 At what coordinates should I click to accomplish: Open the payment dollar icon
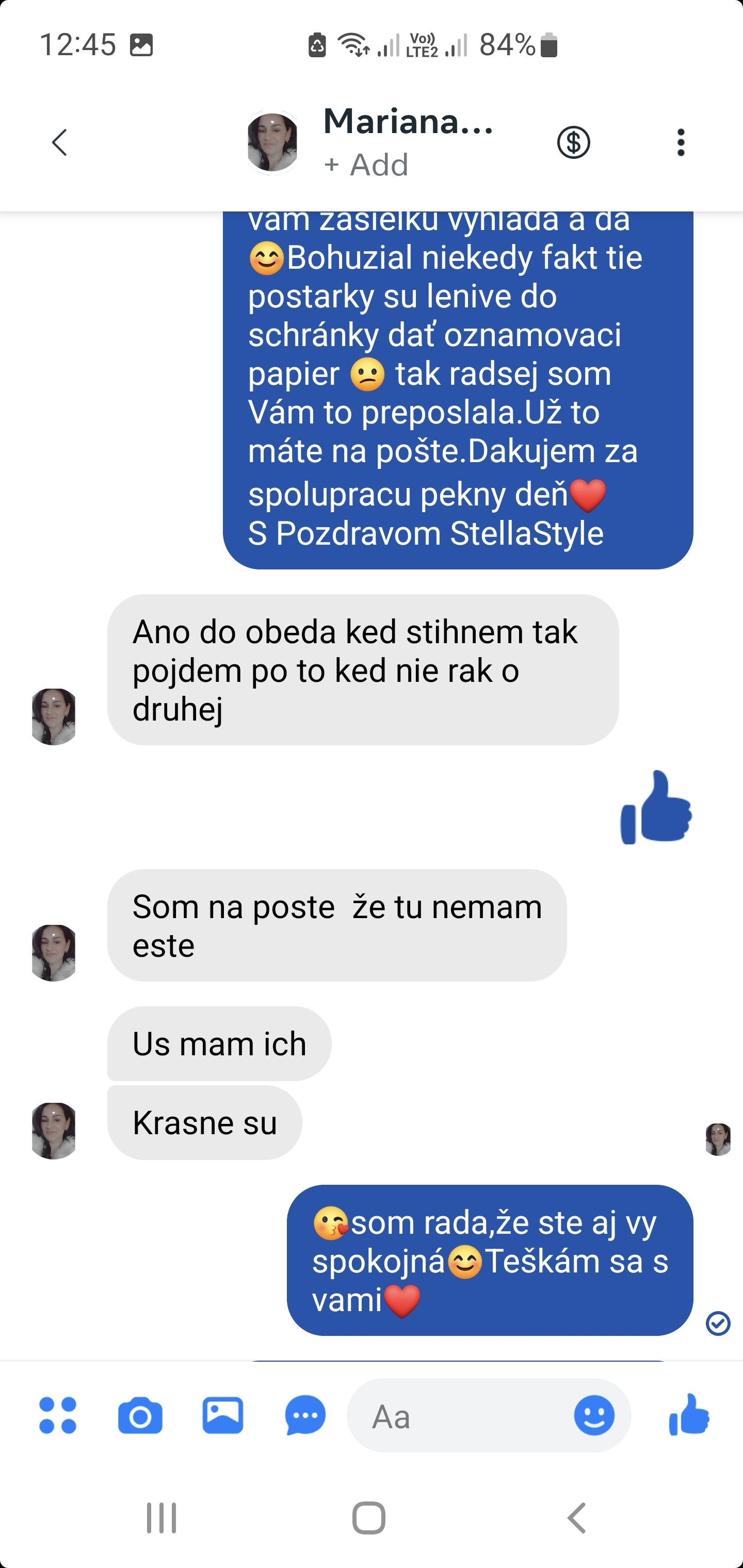pos(574,142)
